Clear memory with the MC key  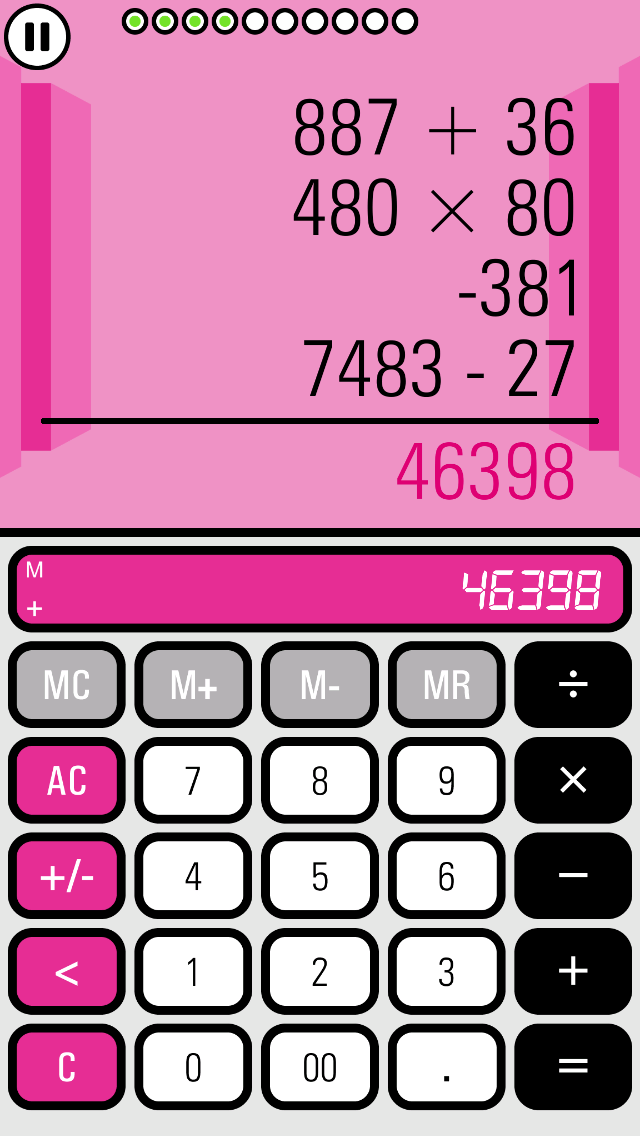[67, 684]
